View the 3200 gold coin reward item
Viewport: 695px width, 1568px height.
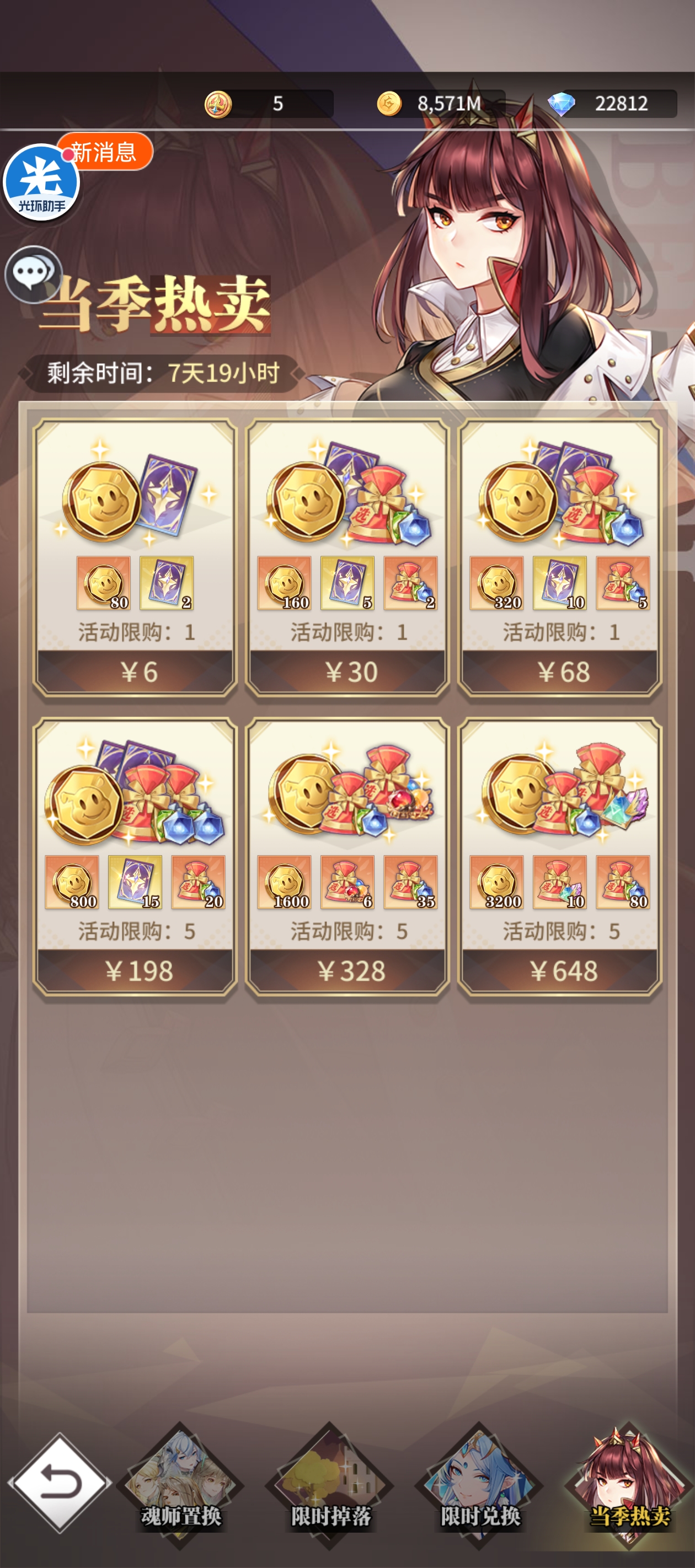(x=496, y=882)
